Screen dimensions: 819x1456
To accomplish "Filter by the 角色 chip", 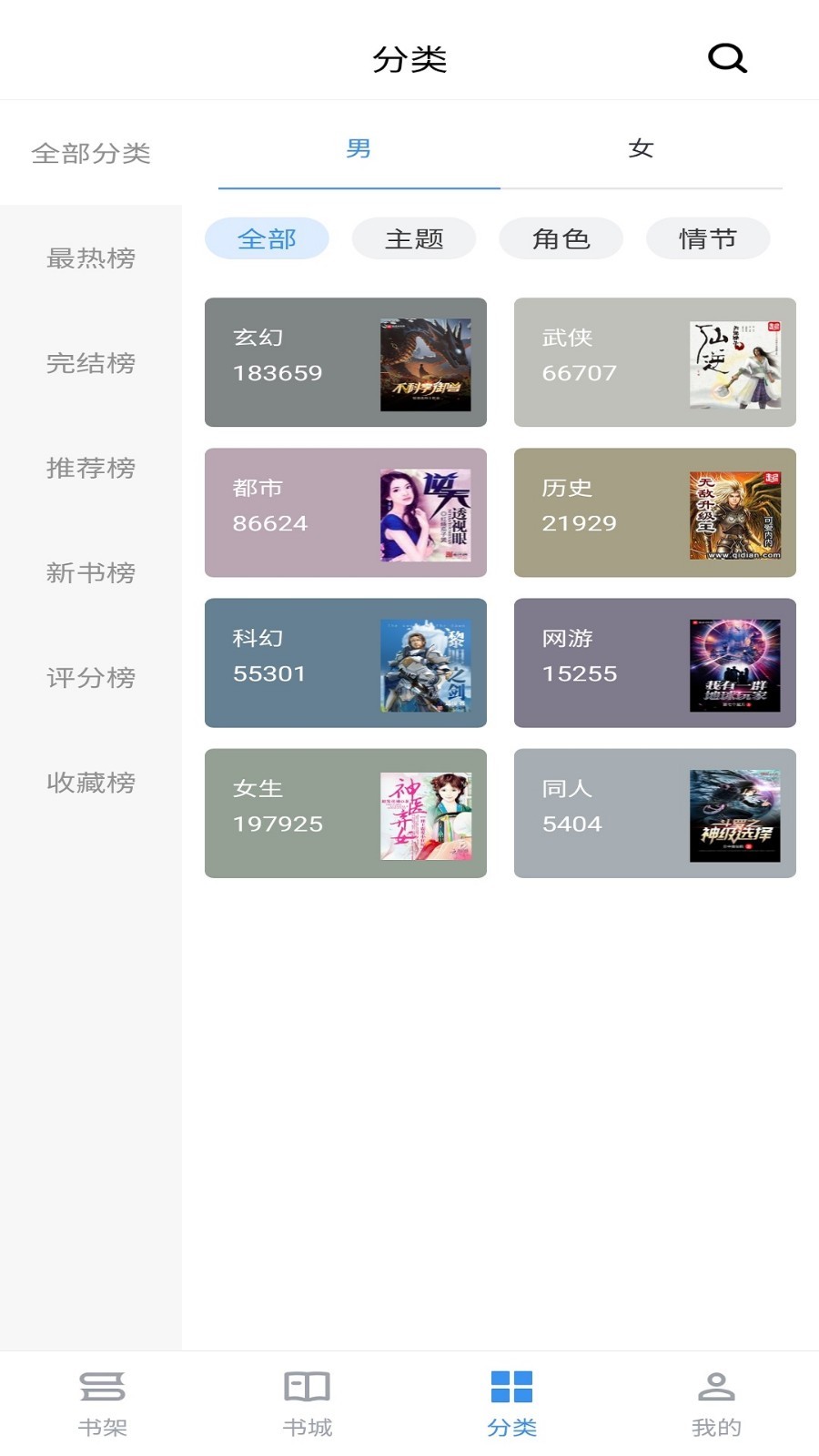I will click(561, 239).
